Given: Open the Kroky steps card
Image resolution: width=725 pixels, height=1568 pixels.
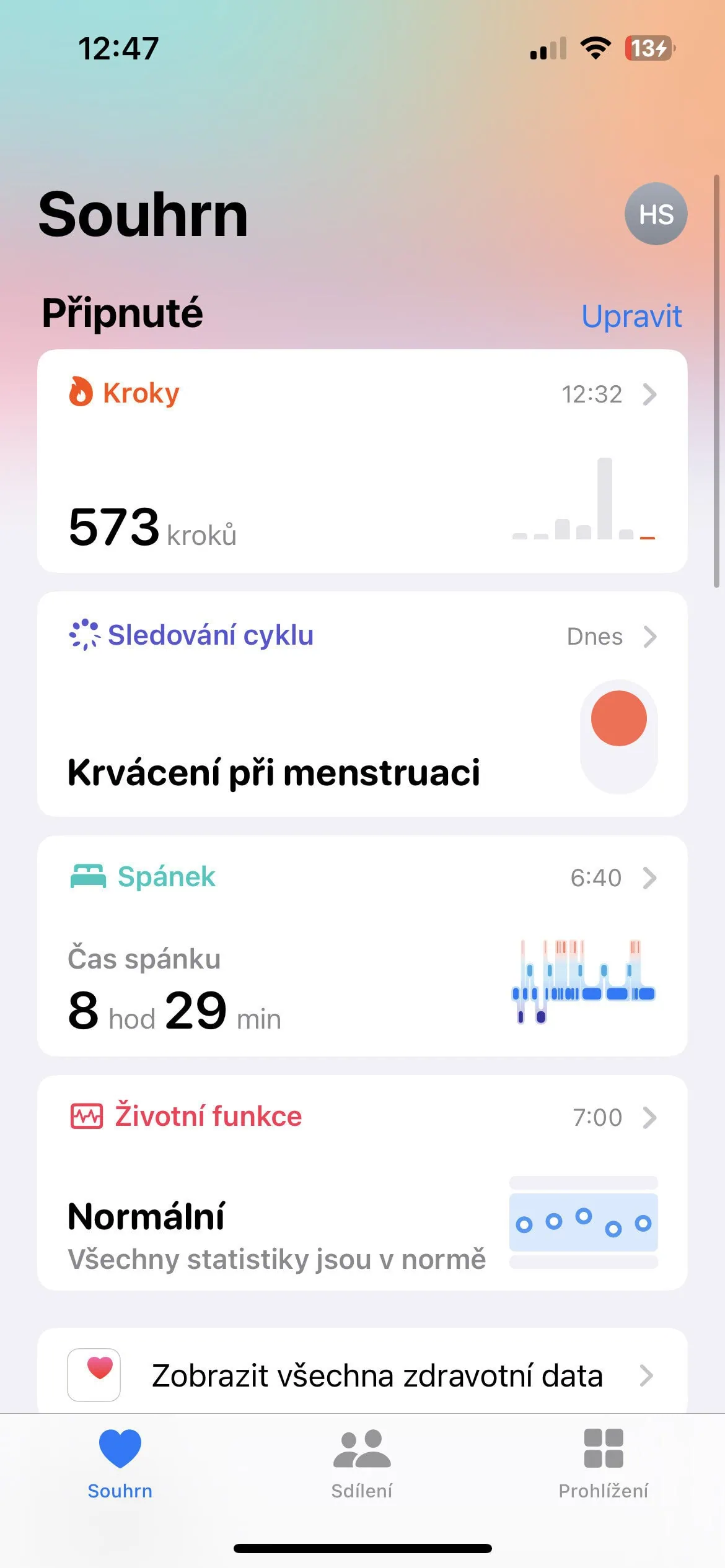Looking at the screenshot, I should click(x=362, y=461).
